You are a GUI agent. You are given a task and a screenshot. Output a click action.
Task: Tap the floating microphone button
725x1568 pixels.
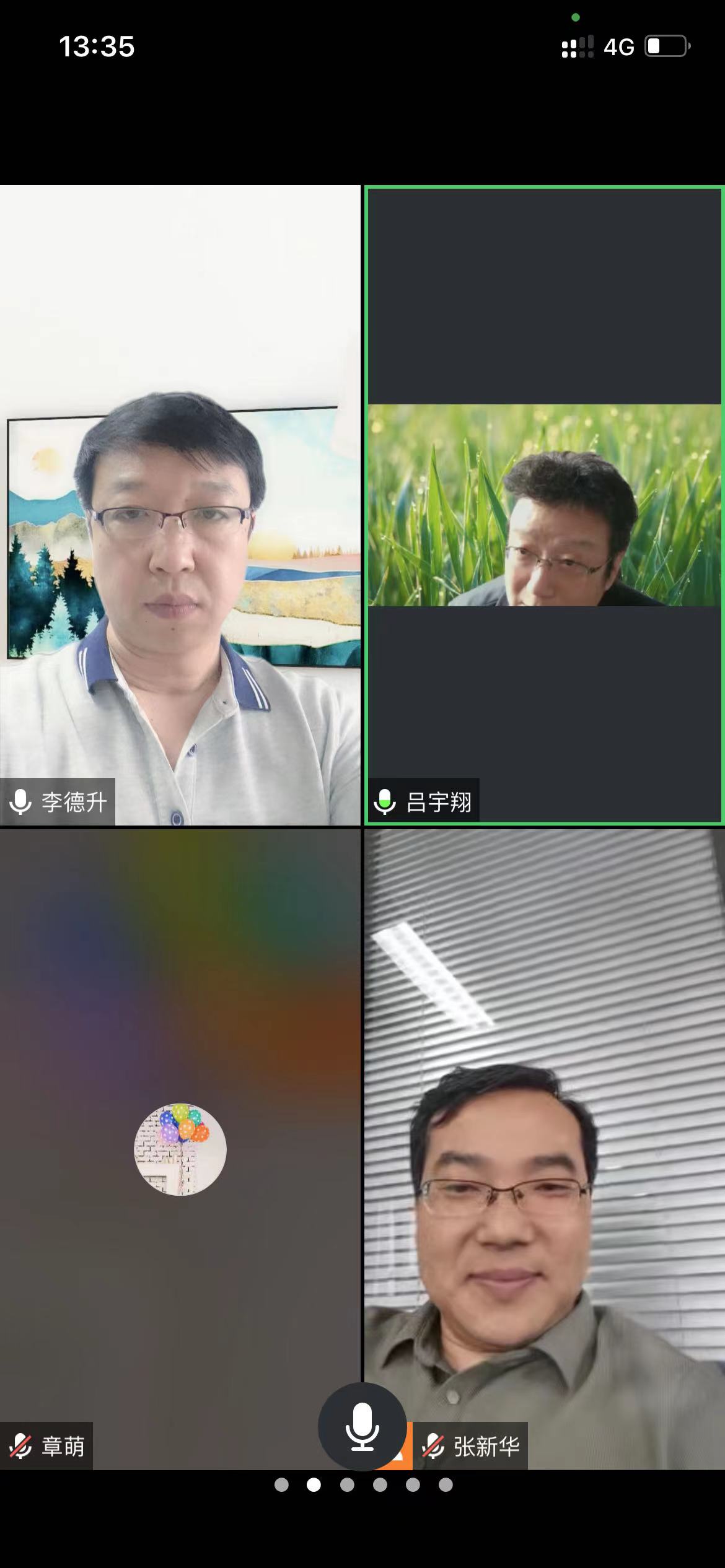coord(362,1427)
